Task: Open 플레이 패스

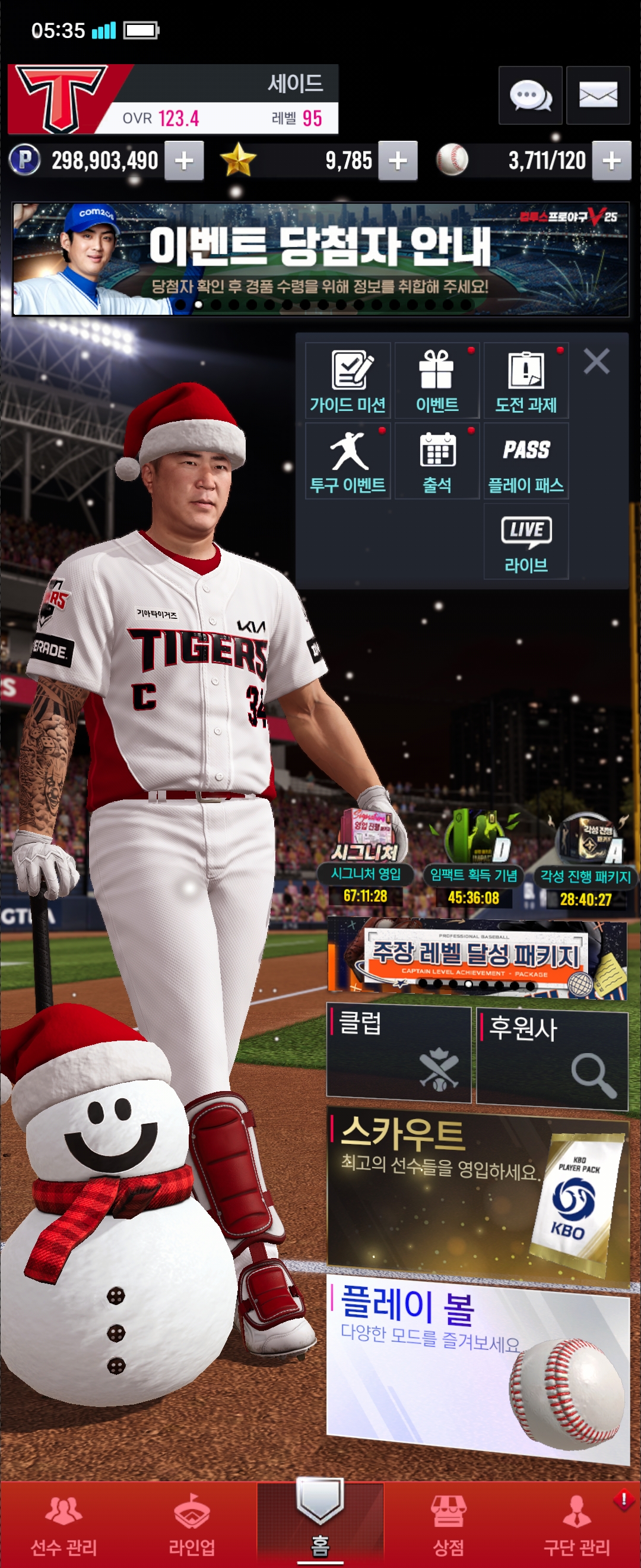Action: point(526,461)
